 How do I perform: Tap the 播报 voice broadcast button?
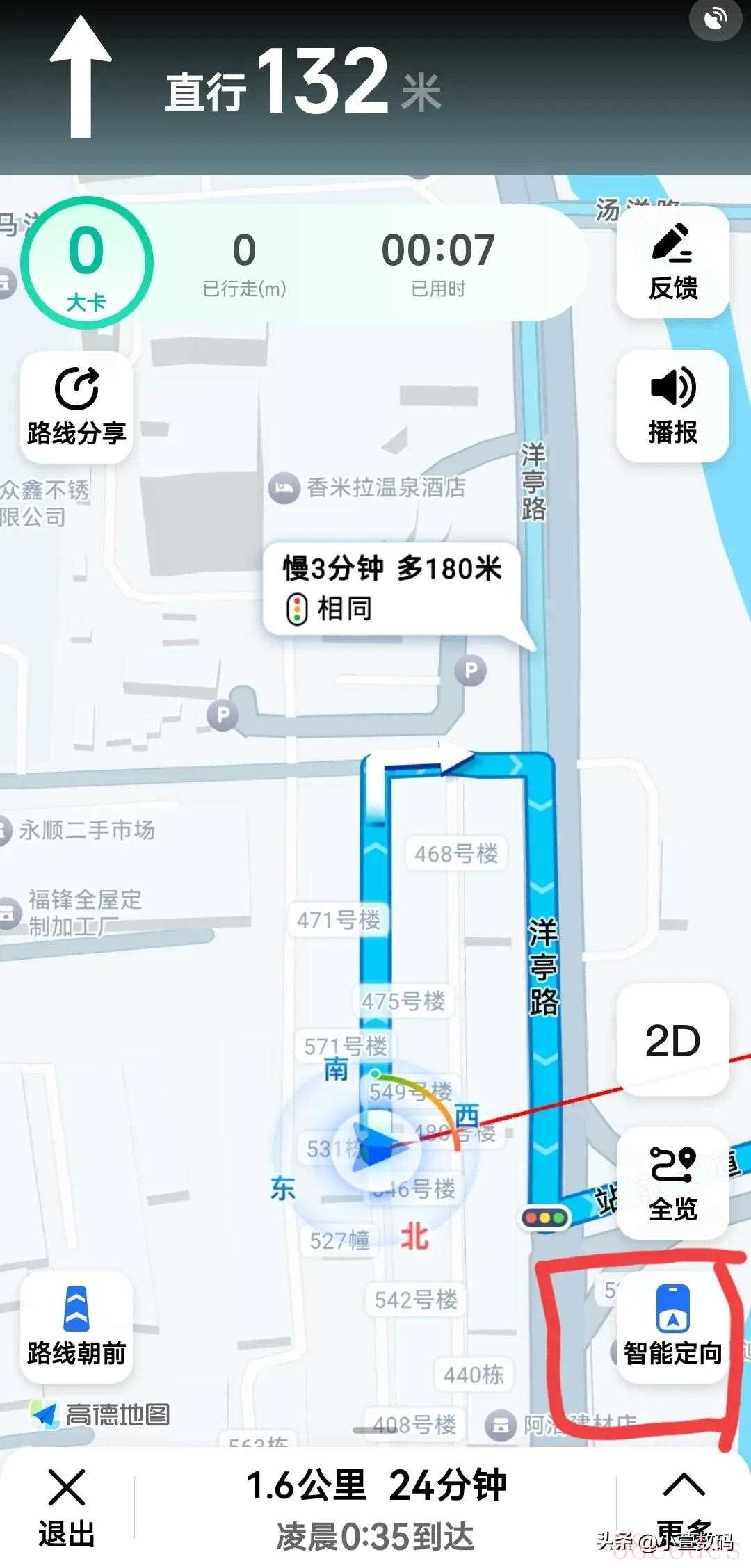click(672, 406)
